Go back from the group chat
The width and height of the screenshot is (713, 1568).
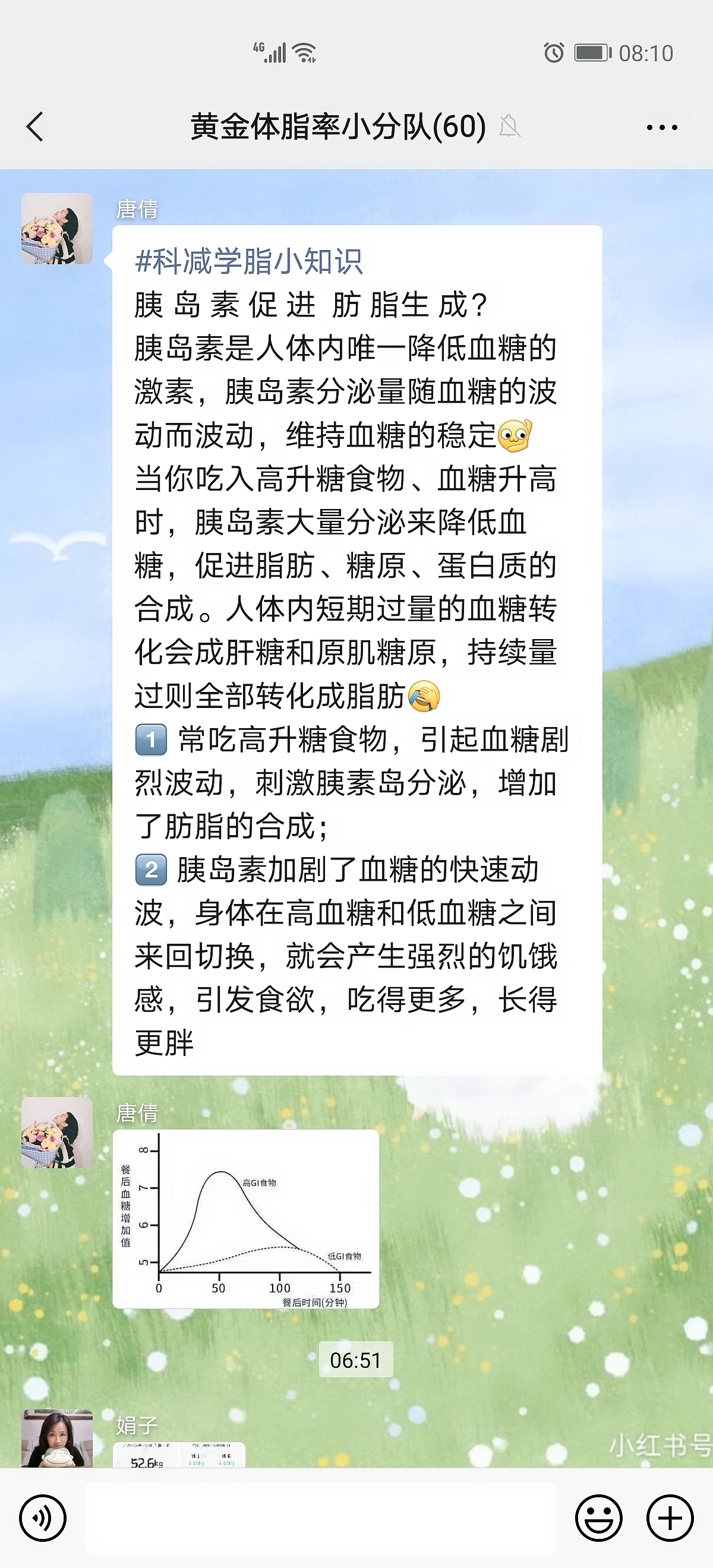tap(35, 127)
